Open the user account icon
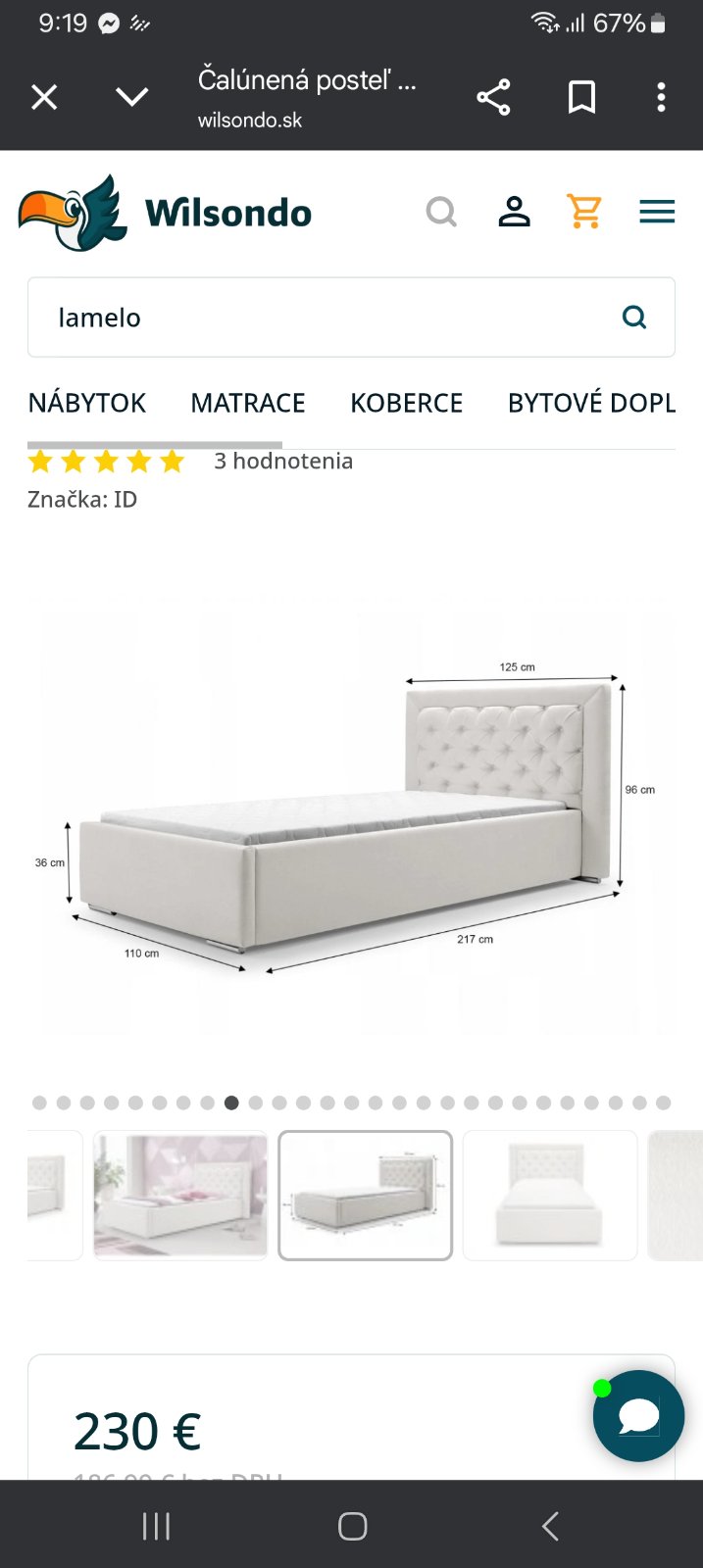 pyautogui.click(x=514, y=212)
